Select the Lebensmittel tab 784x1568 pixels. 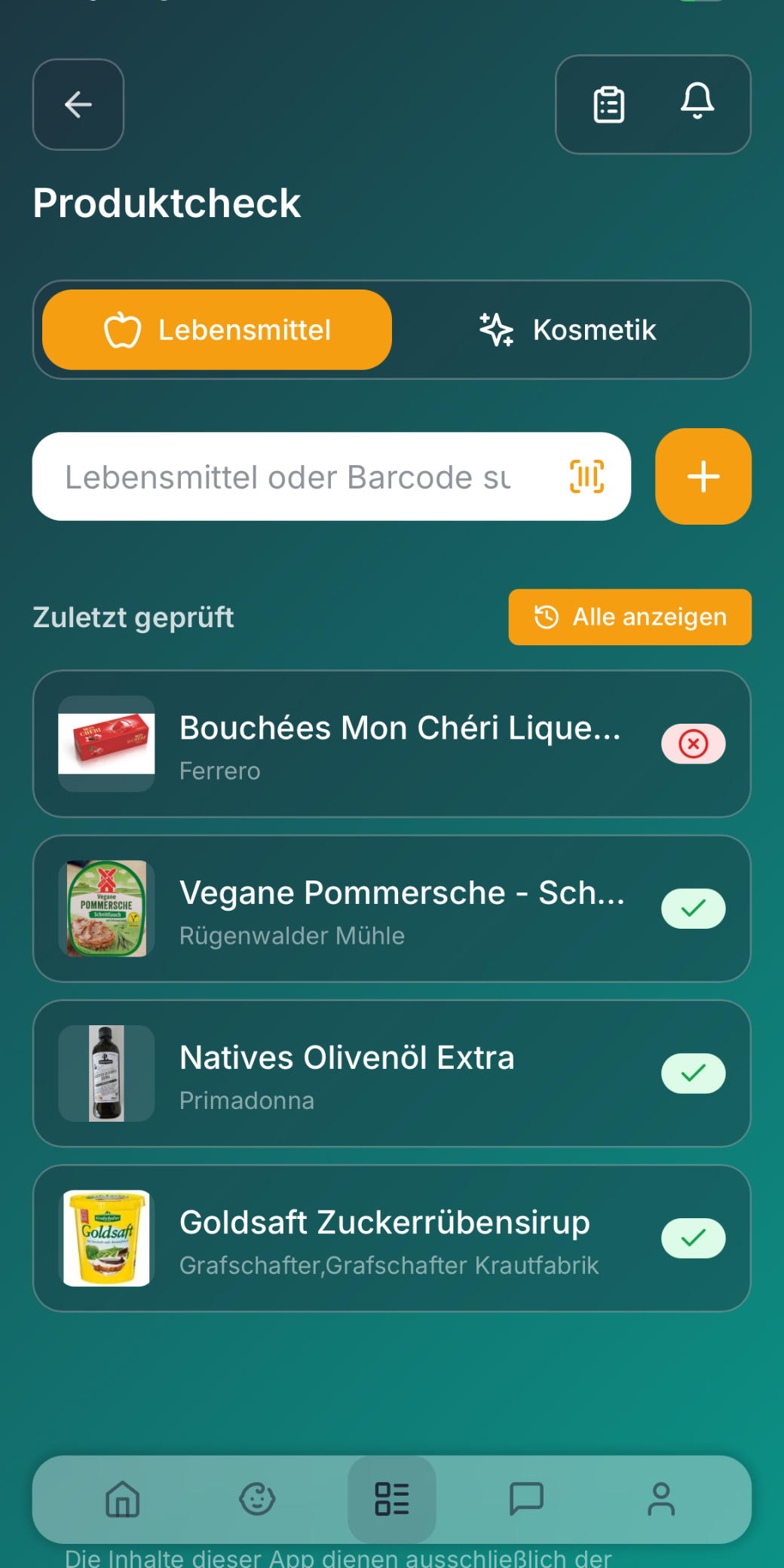216,329
